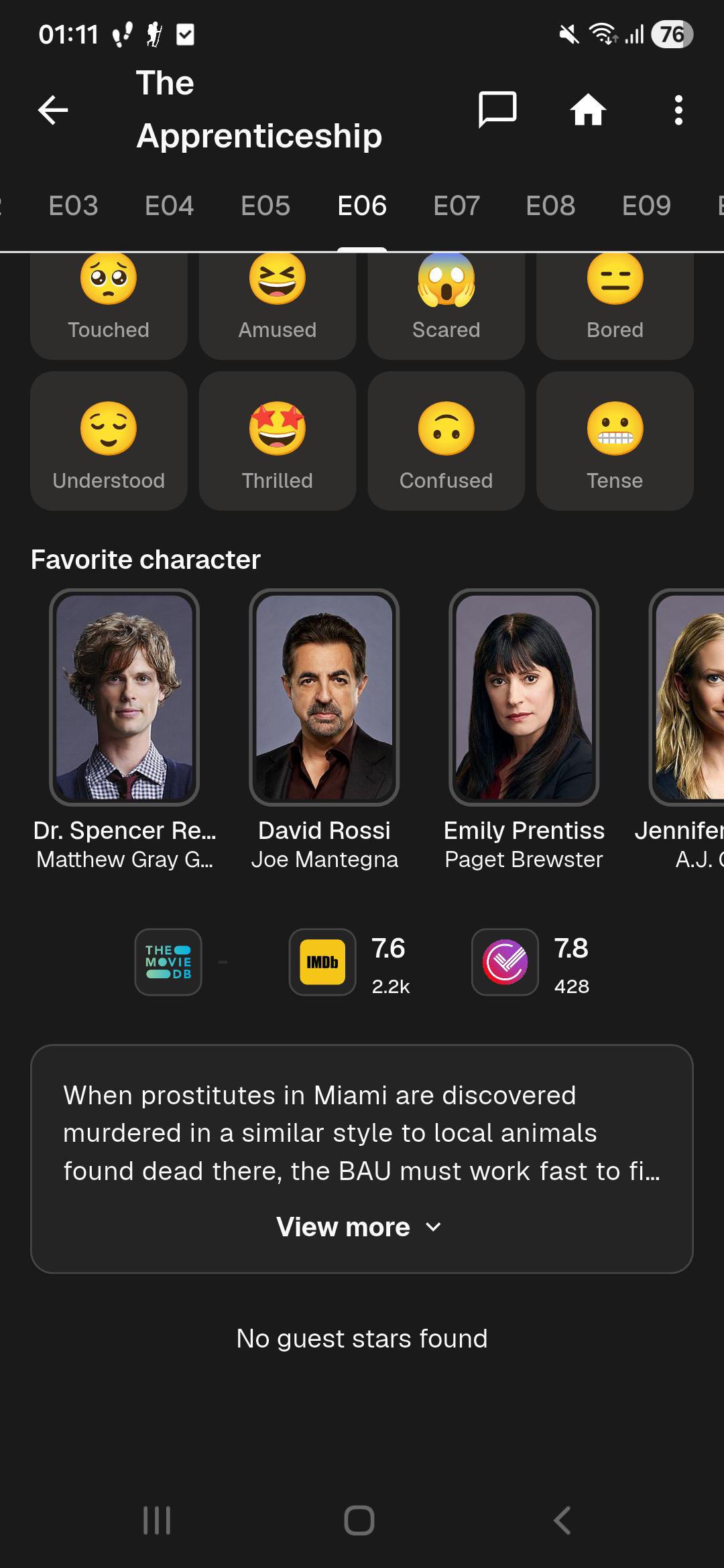React with the Tense emoji
Image resolution: width=724 pixels, height=1568 pixels.
point(615,441)
